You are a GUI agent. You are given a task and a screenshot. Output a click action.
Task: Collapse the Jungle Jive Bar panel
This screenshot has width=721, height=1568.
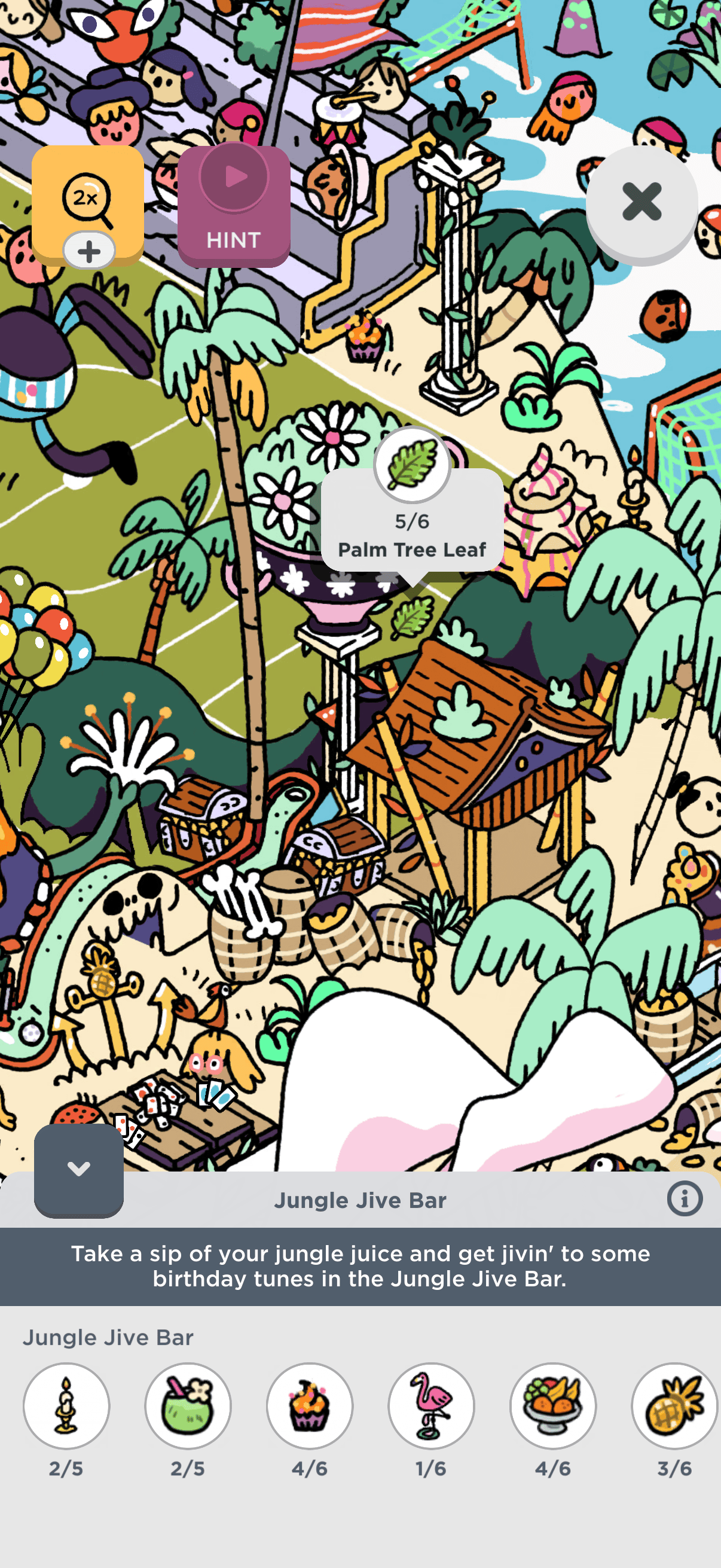point(78,1169)
